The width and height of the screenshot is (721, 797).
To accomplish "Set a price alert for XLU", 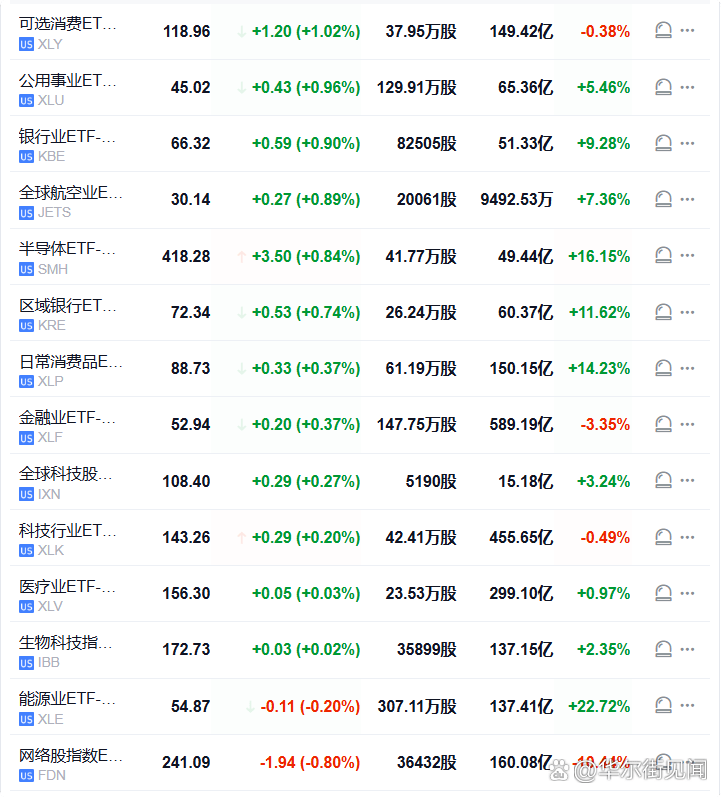I will tap(663, 88).
